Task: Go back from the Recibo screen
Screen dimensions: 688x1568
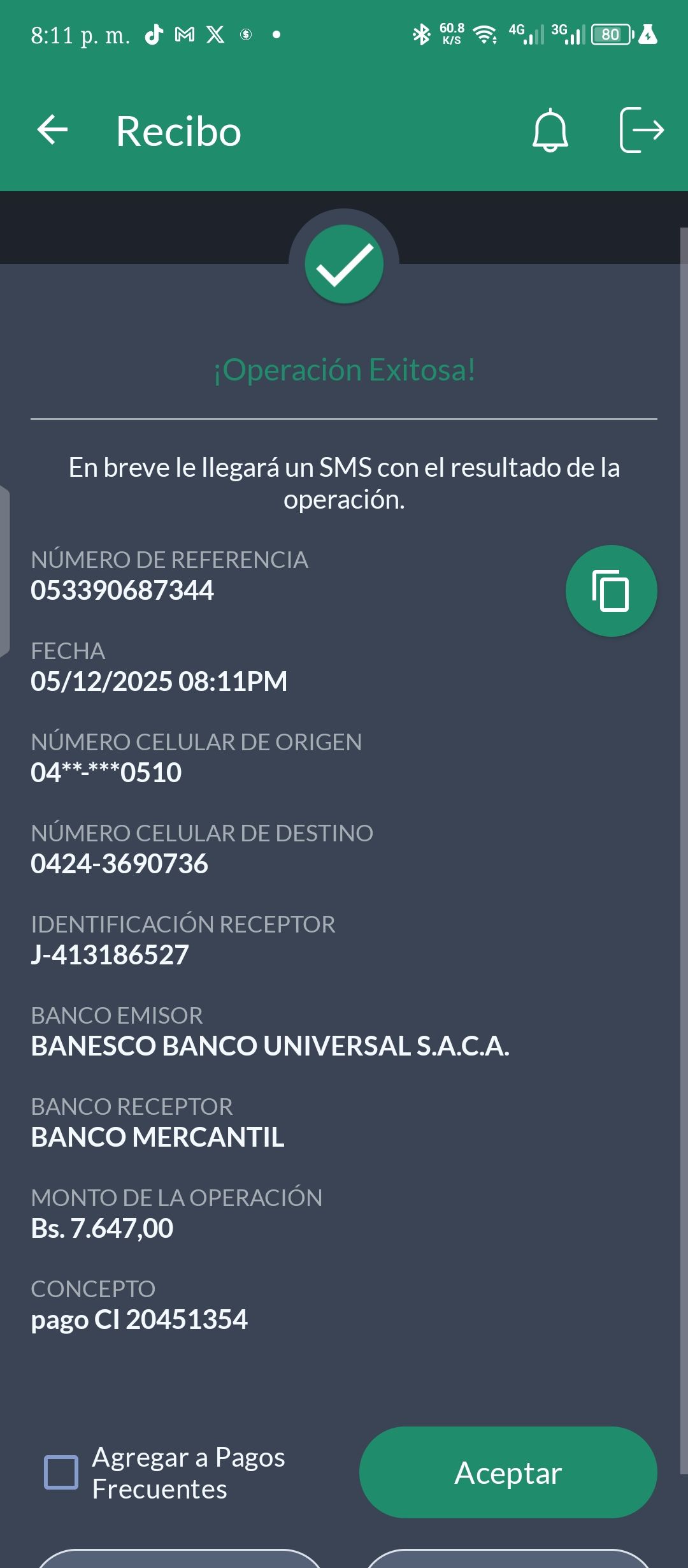Action: pyautogui.click(x=53, y=131)
